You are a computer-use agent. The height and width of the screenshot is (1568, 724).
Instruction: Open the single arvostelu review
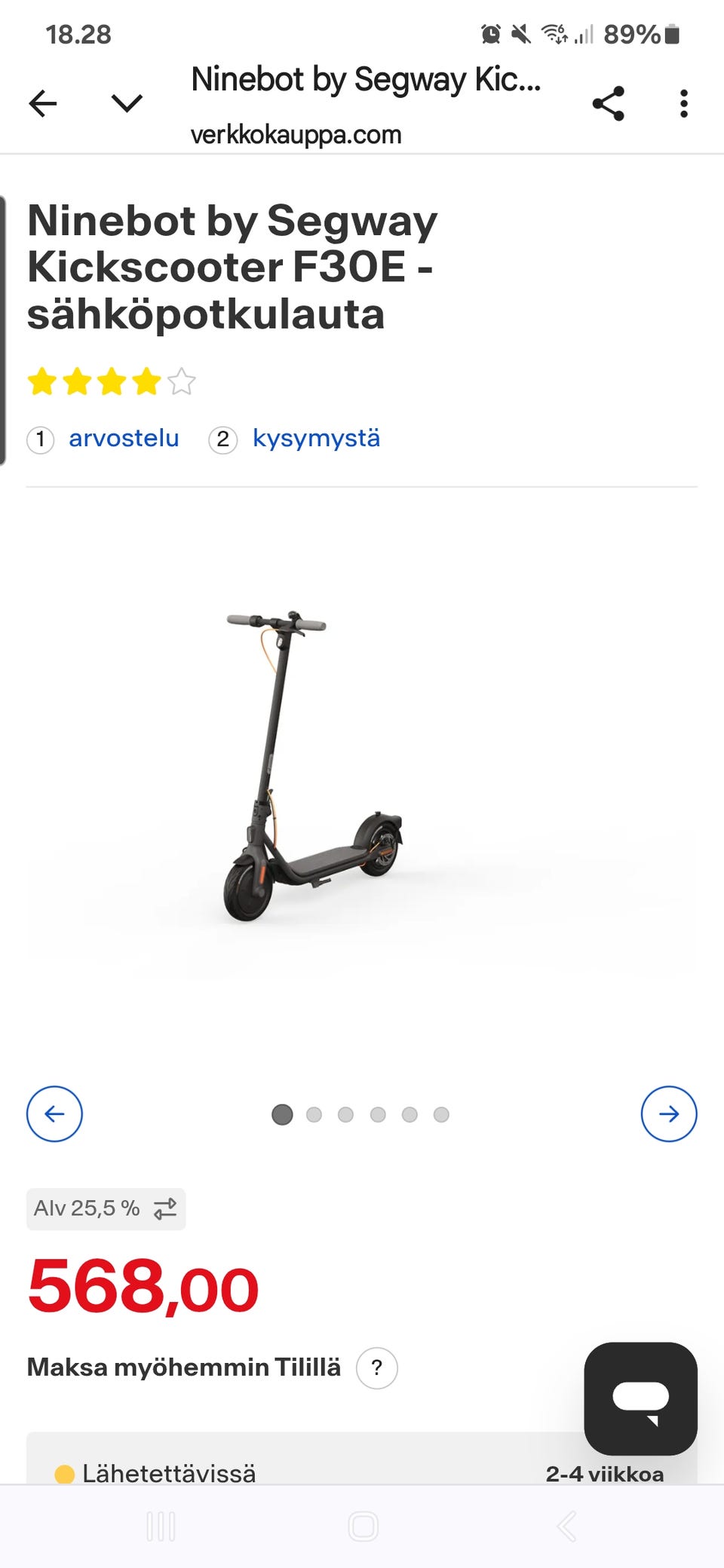[124, 439]
